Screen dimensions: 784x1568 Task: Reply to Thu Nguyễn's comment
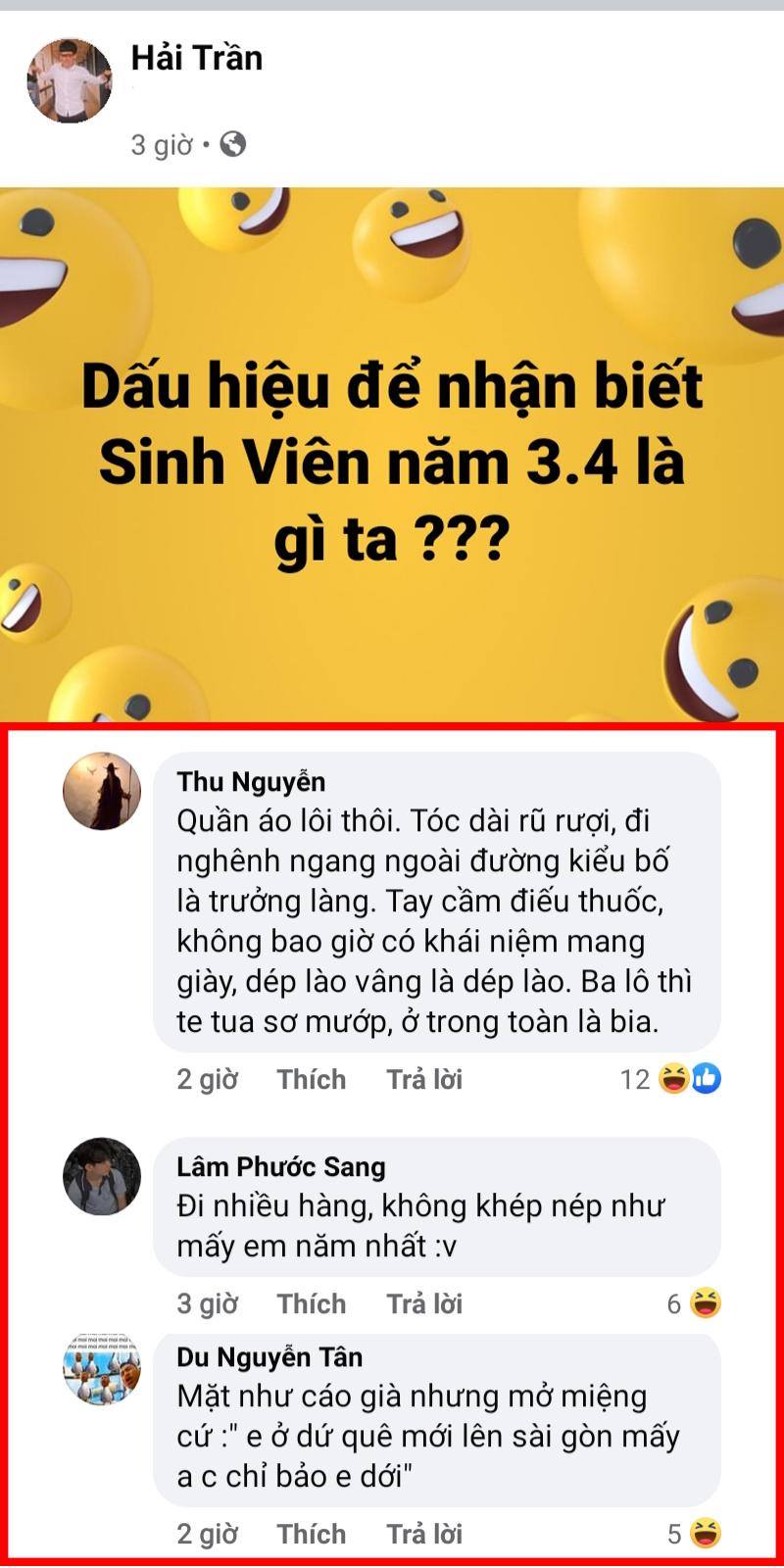point(423,1079)
